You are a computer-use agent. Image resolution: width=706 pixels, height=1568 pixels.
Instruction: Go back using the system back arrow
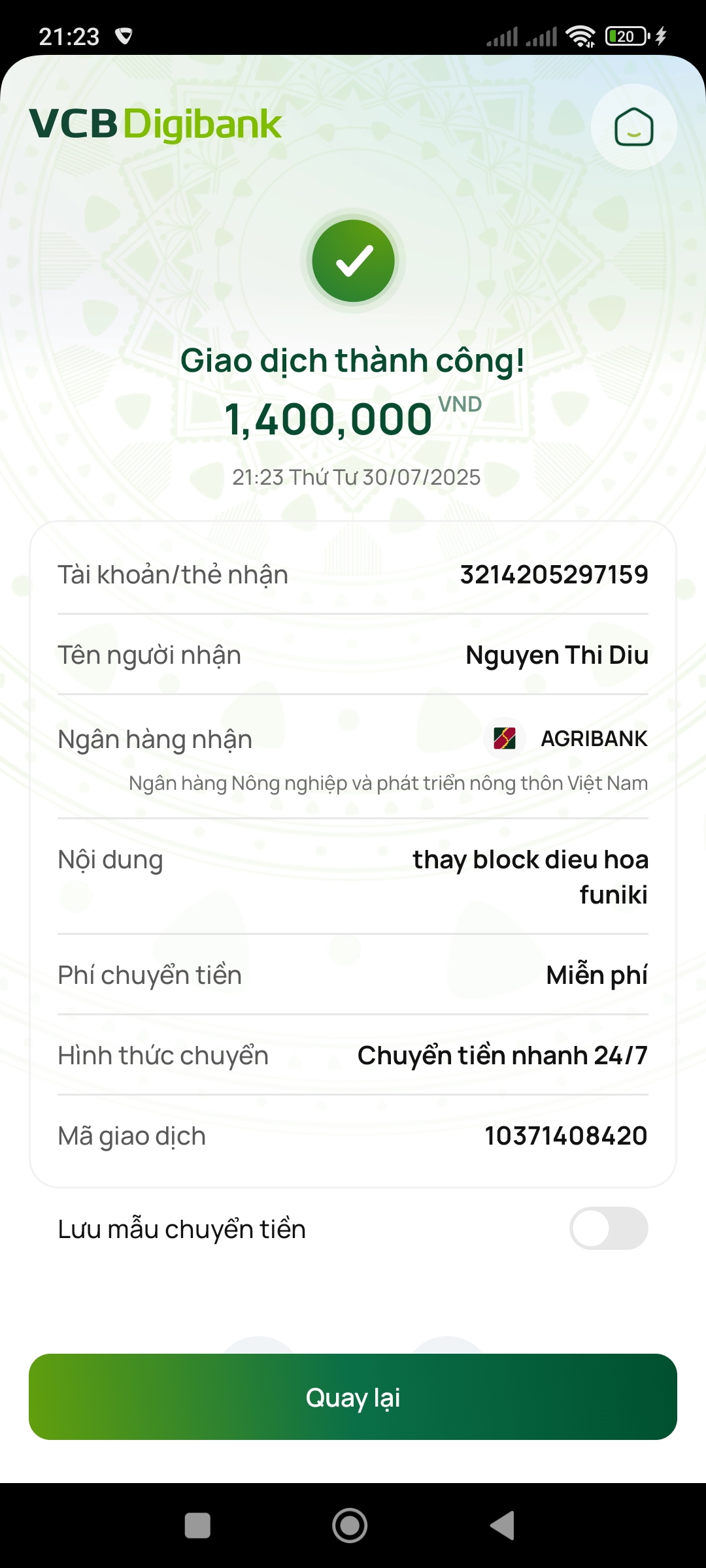click(503, 1526)
